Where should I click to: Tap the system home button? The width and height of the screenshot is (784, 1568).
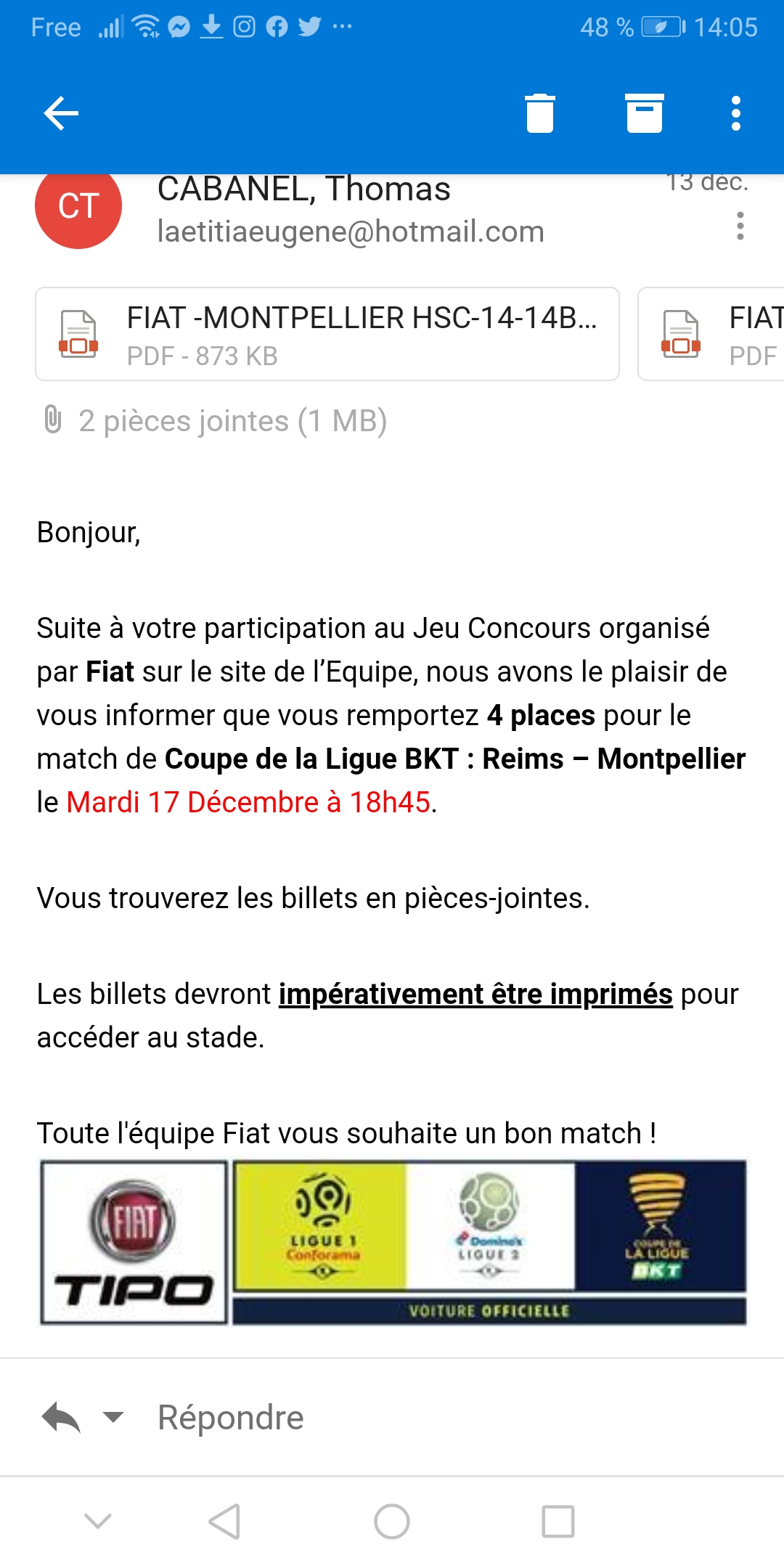point(392,1522)
